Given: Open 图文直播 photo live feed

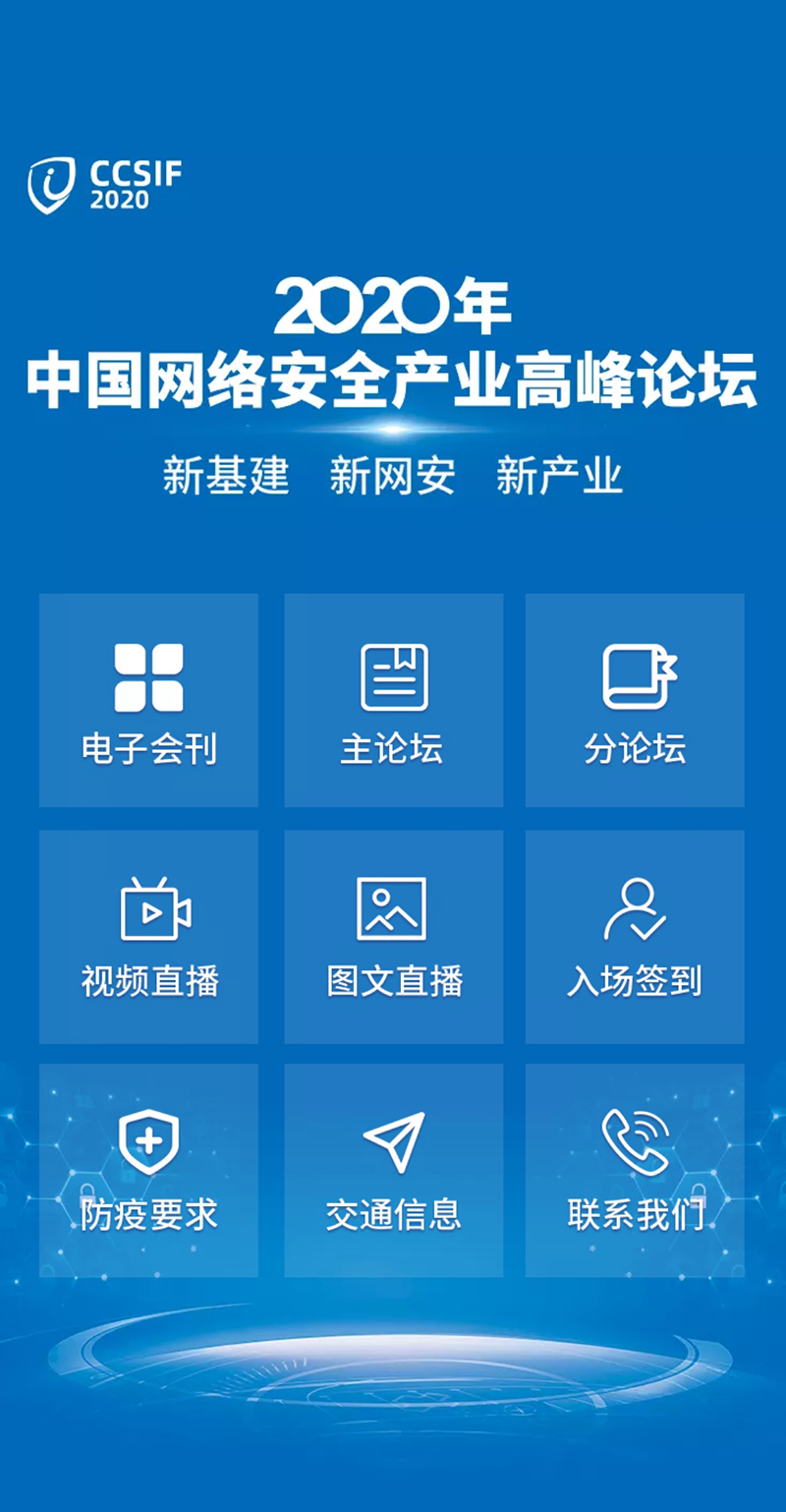Looking at the screenshot, I should pyautogui.click(x=393, y=936).
